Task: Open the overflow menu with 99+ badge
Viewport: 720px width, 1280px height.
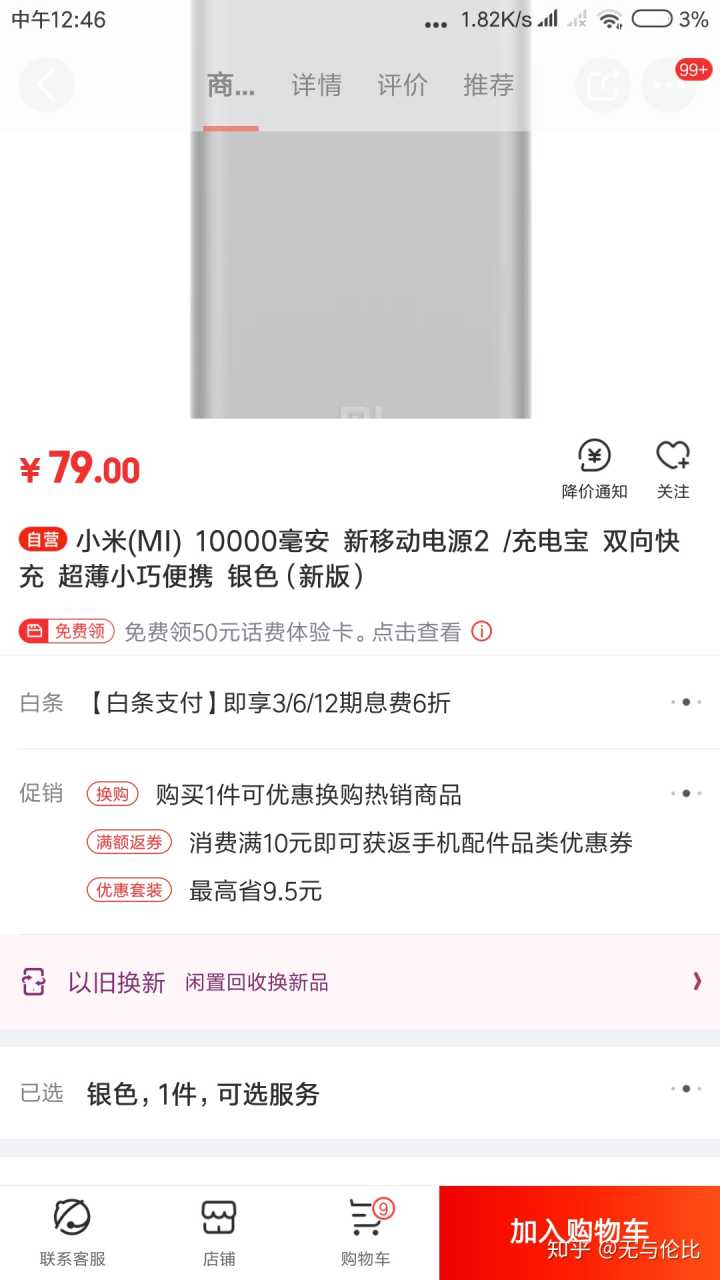Action: tap(670, 86)
